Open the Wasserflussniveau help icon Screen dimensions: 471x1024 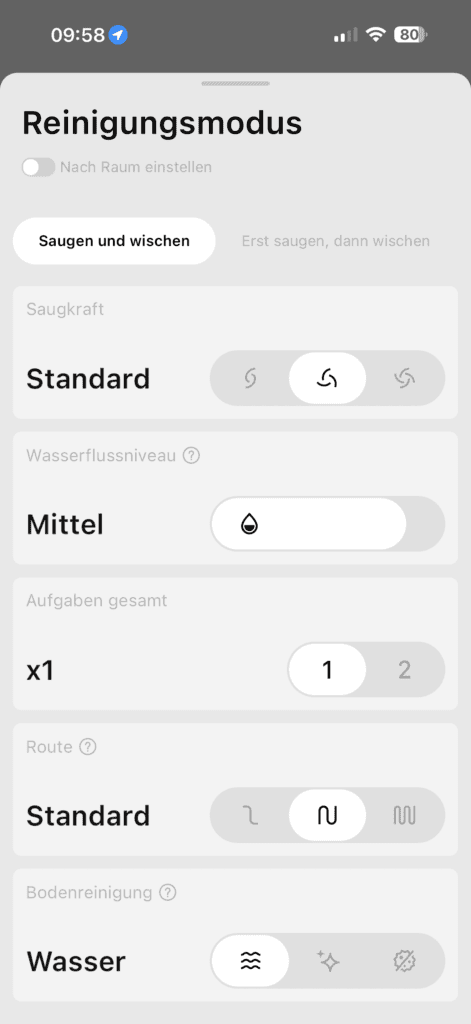point(191,456)
